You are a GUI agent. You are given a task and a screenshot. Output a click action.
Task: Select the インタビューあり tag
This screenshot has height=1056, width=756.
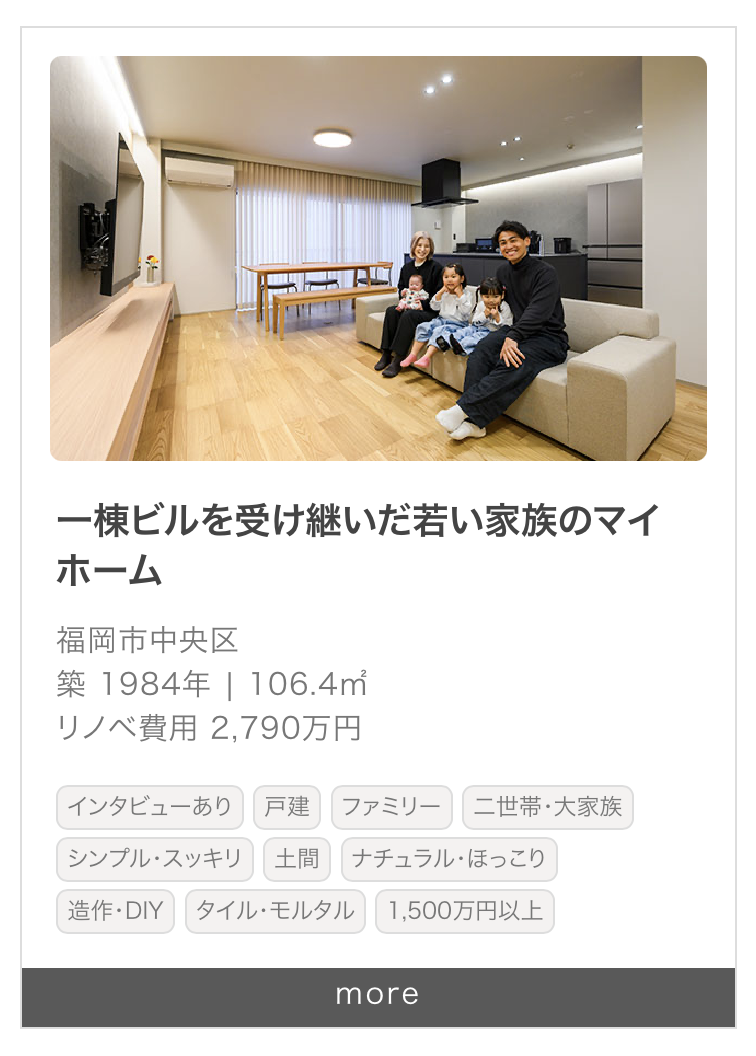point(150,807)
